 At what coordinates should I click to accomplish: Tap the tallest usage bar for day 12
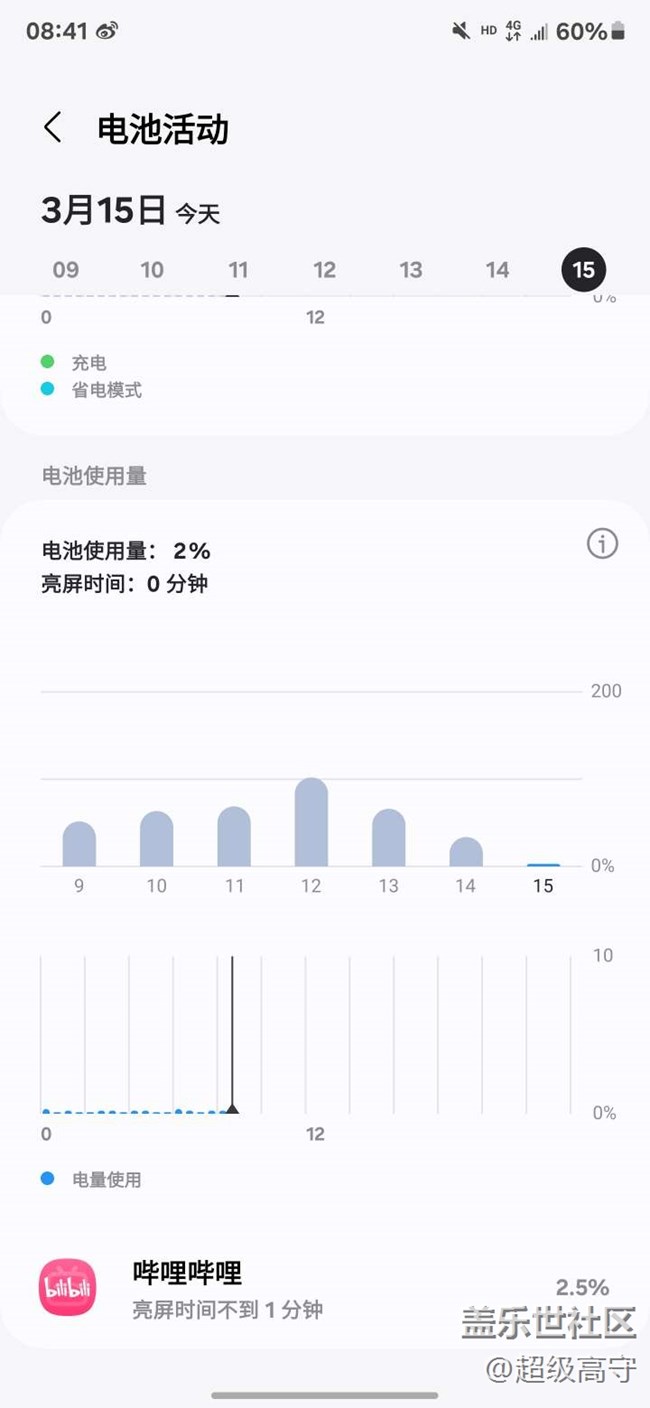coord(311,822)
